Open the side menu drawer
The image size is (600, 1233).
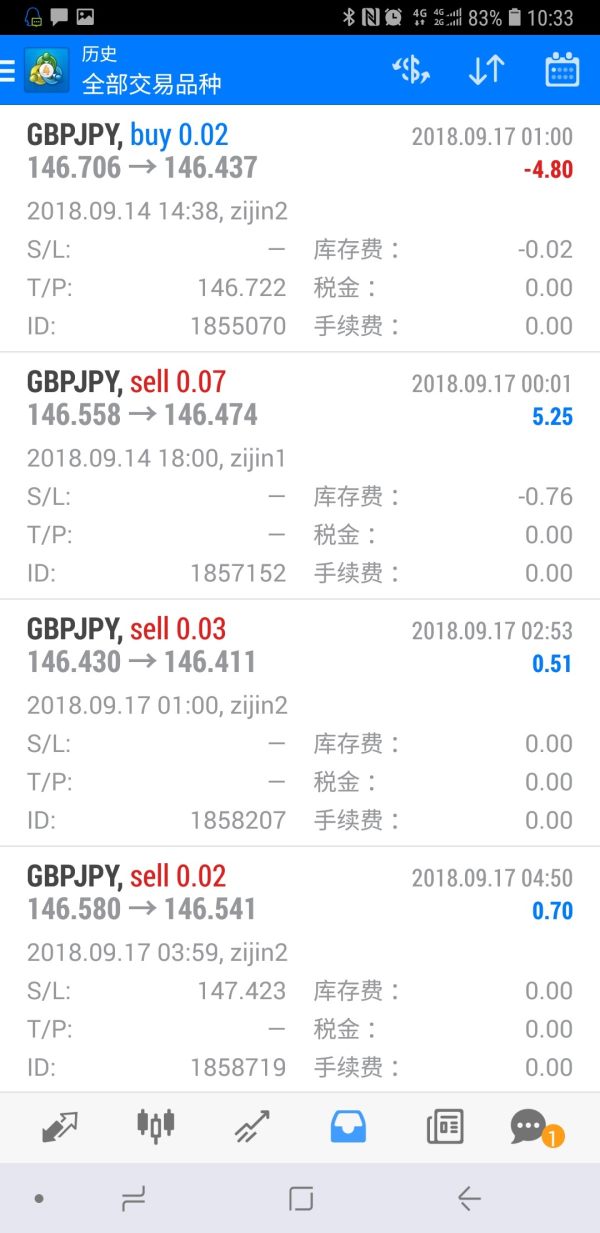8,70
